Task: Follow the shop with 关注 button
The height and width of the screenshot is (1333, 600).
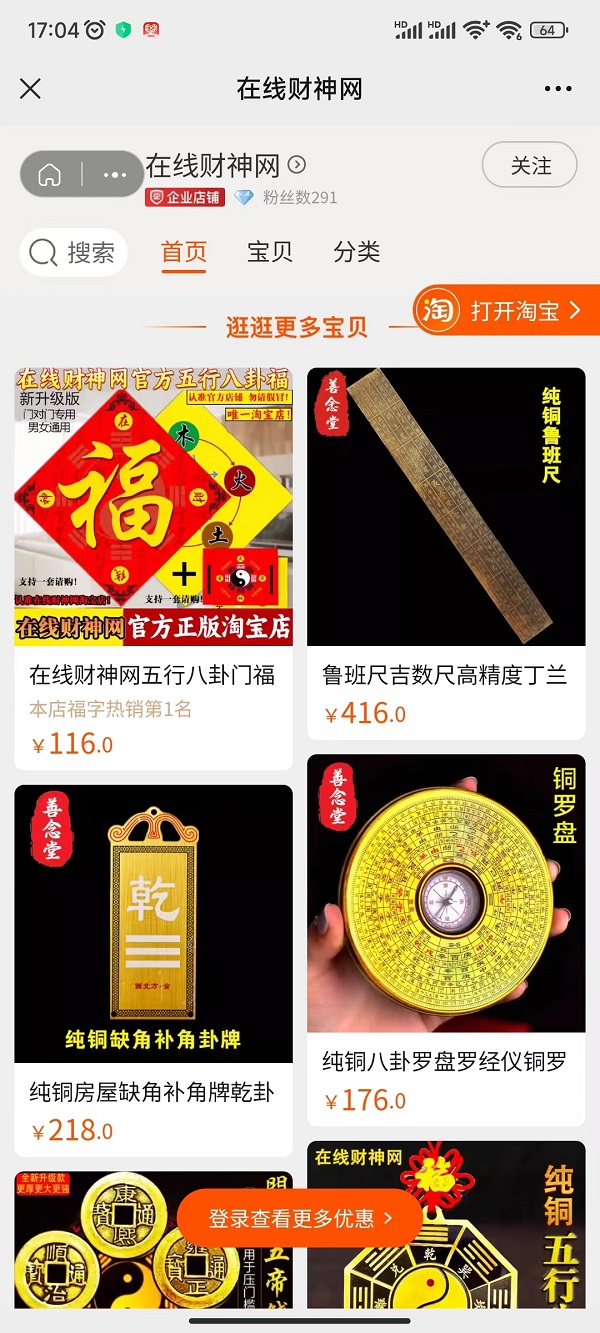Action: coord(530,165)
